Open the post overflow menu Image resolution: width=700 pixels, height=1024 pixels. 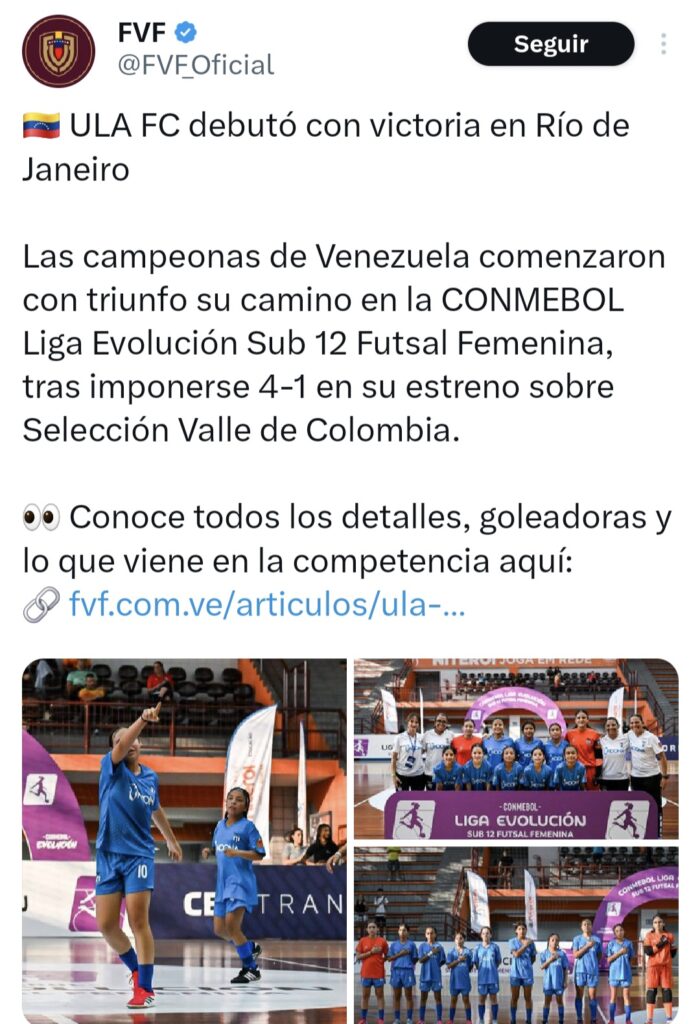tap(663, 44)
